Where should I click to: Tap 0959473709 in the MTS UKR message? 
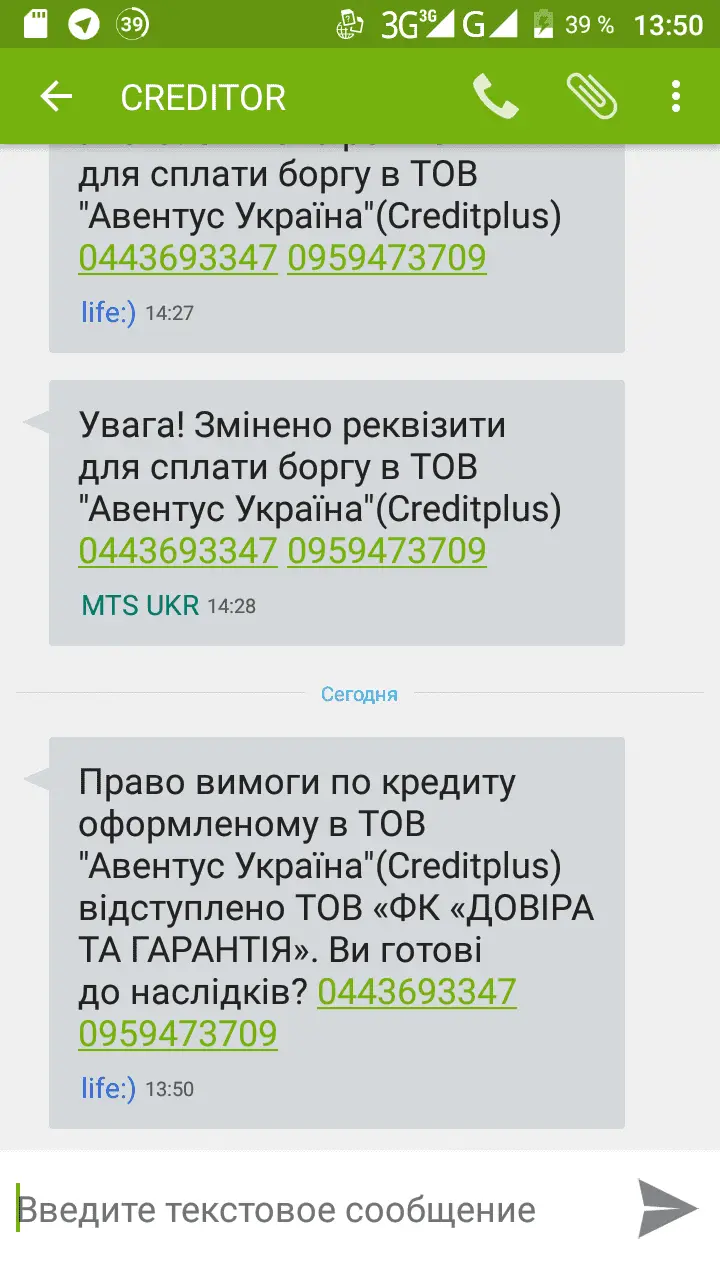pos(387,551)
